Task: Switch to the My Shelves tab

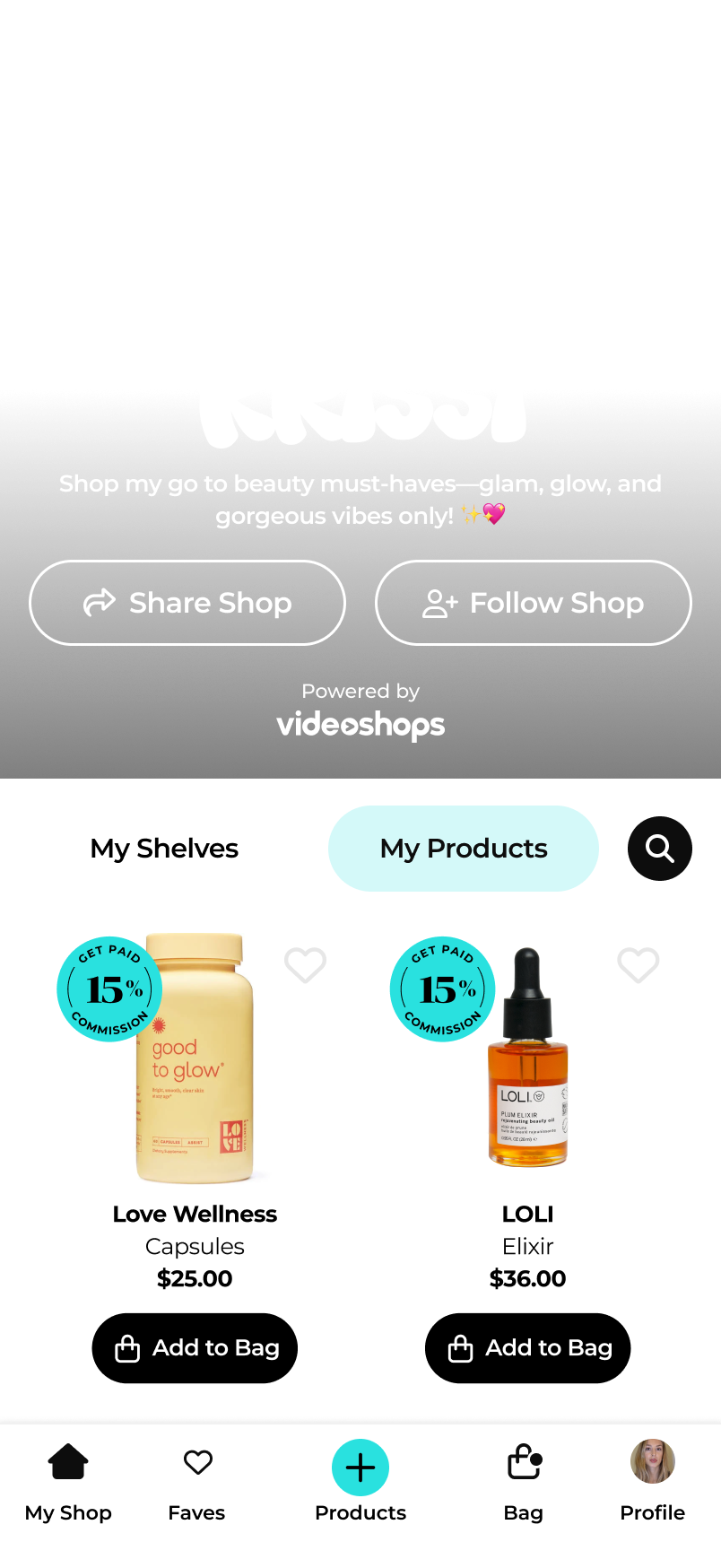Action: 164,849
